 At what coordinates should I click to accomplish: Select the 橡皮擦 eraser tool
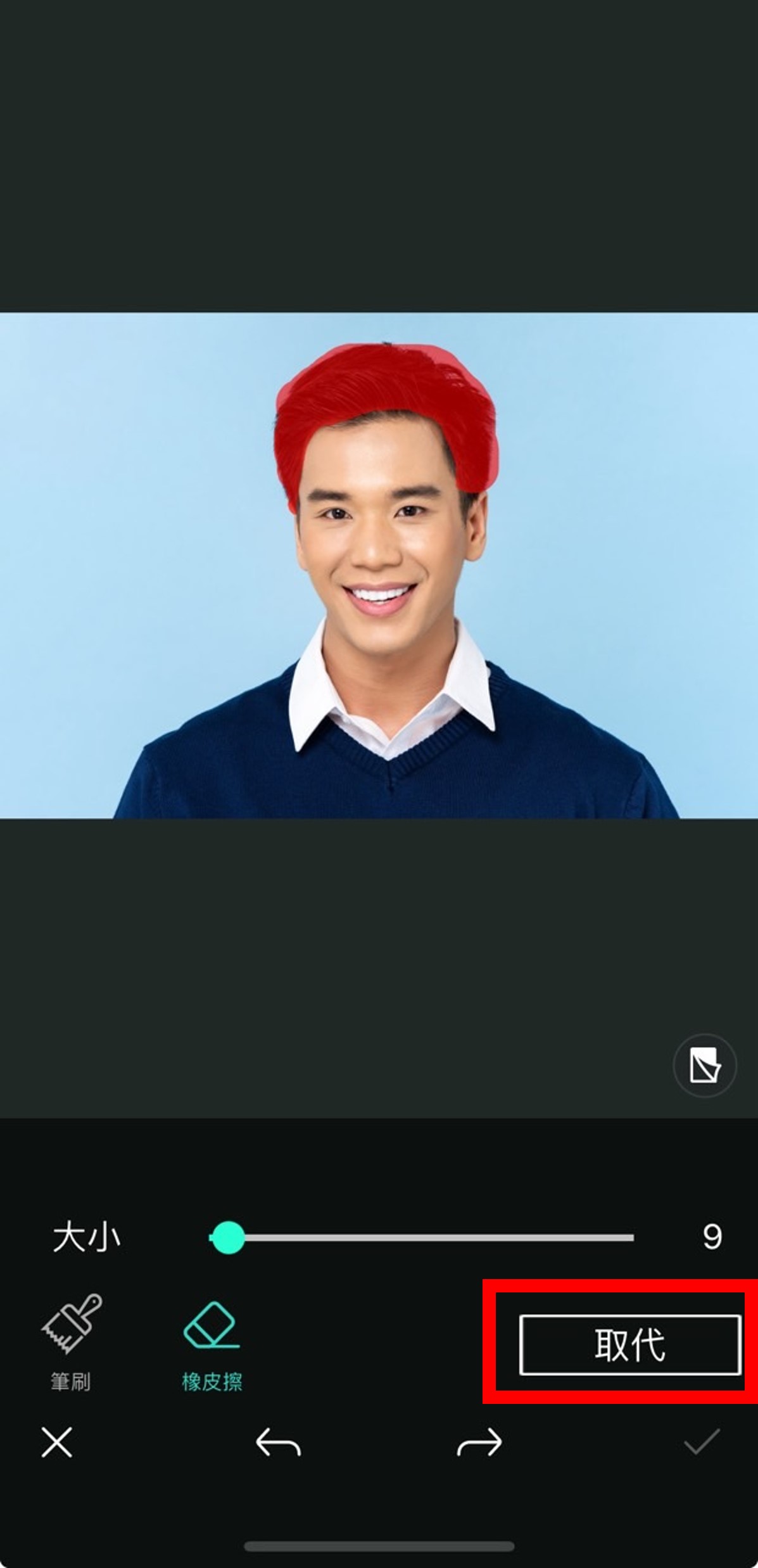(x=212, y=1342)
